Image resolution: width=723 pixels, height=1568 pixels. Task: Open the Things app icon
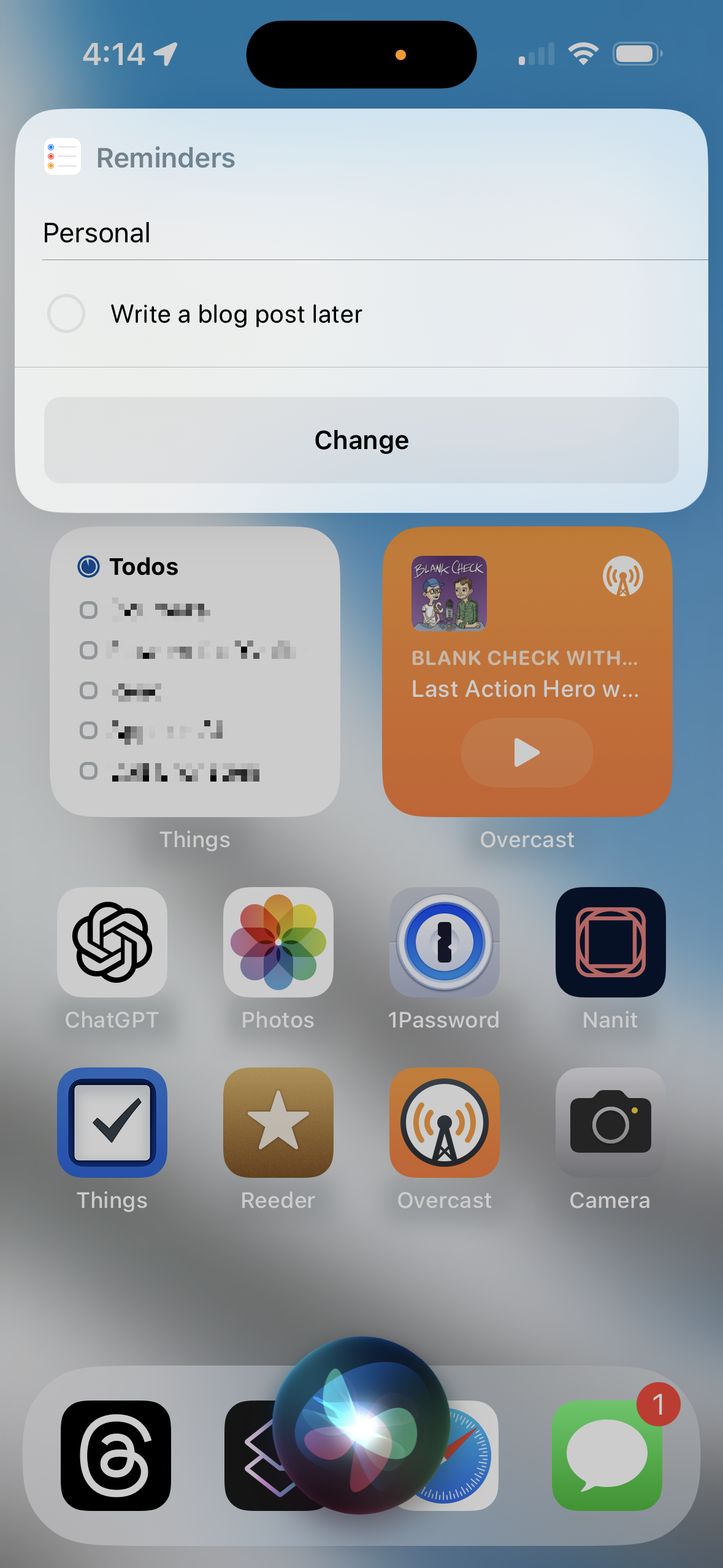(112, 1122)
